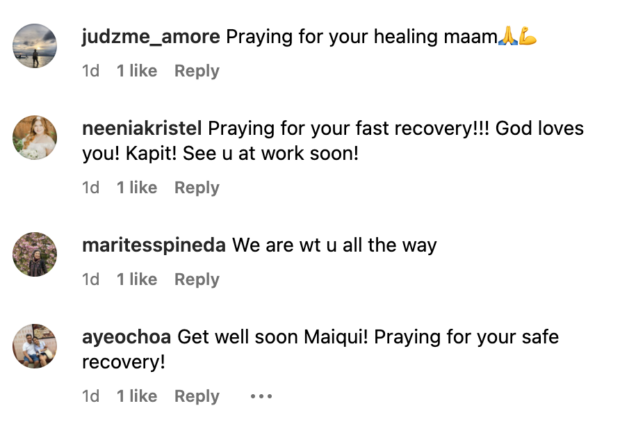Tap maritesspineda's profile picture
620x431 pixels.
click(x=35, y=254)
